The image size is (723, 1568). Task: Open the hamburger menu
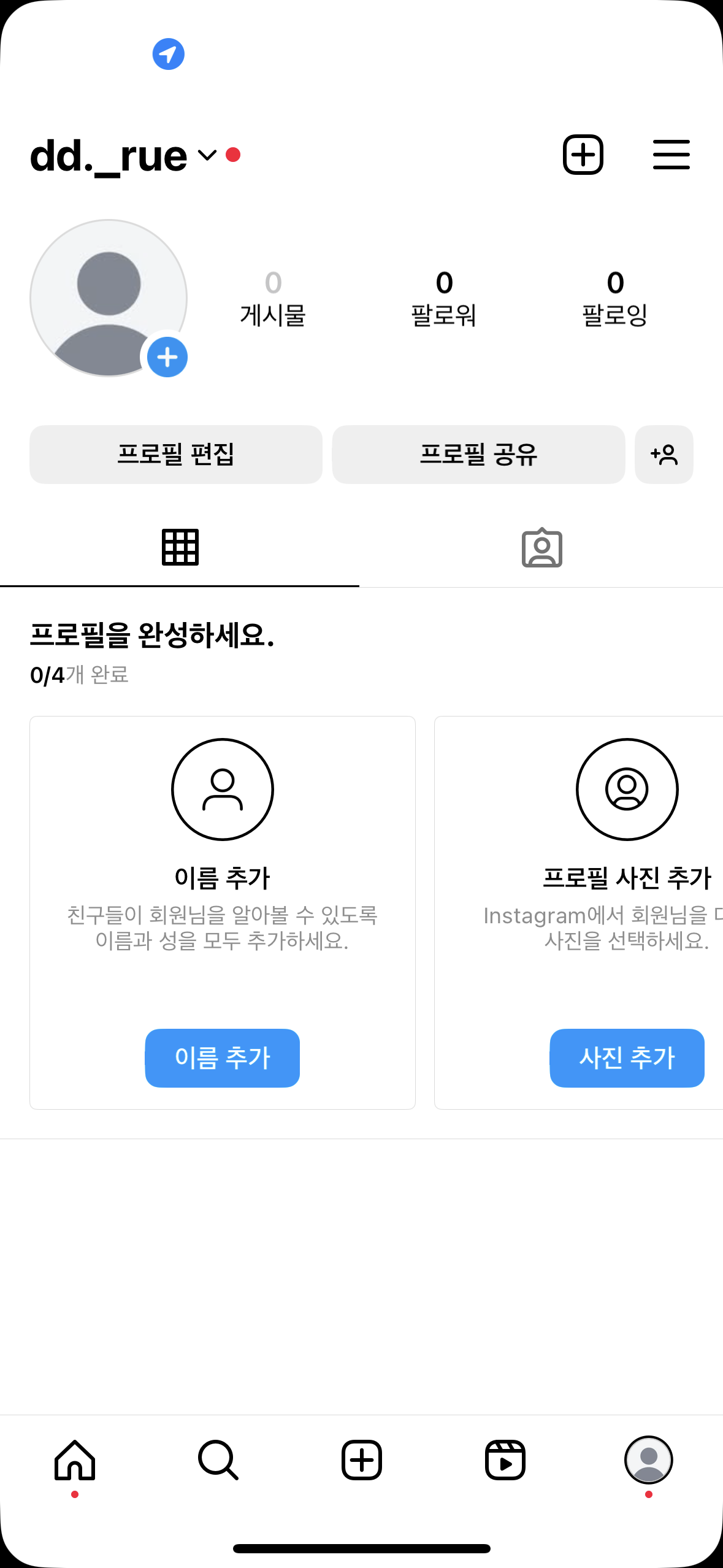pyautogui.click(x=671, y=155)
